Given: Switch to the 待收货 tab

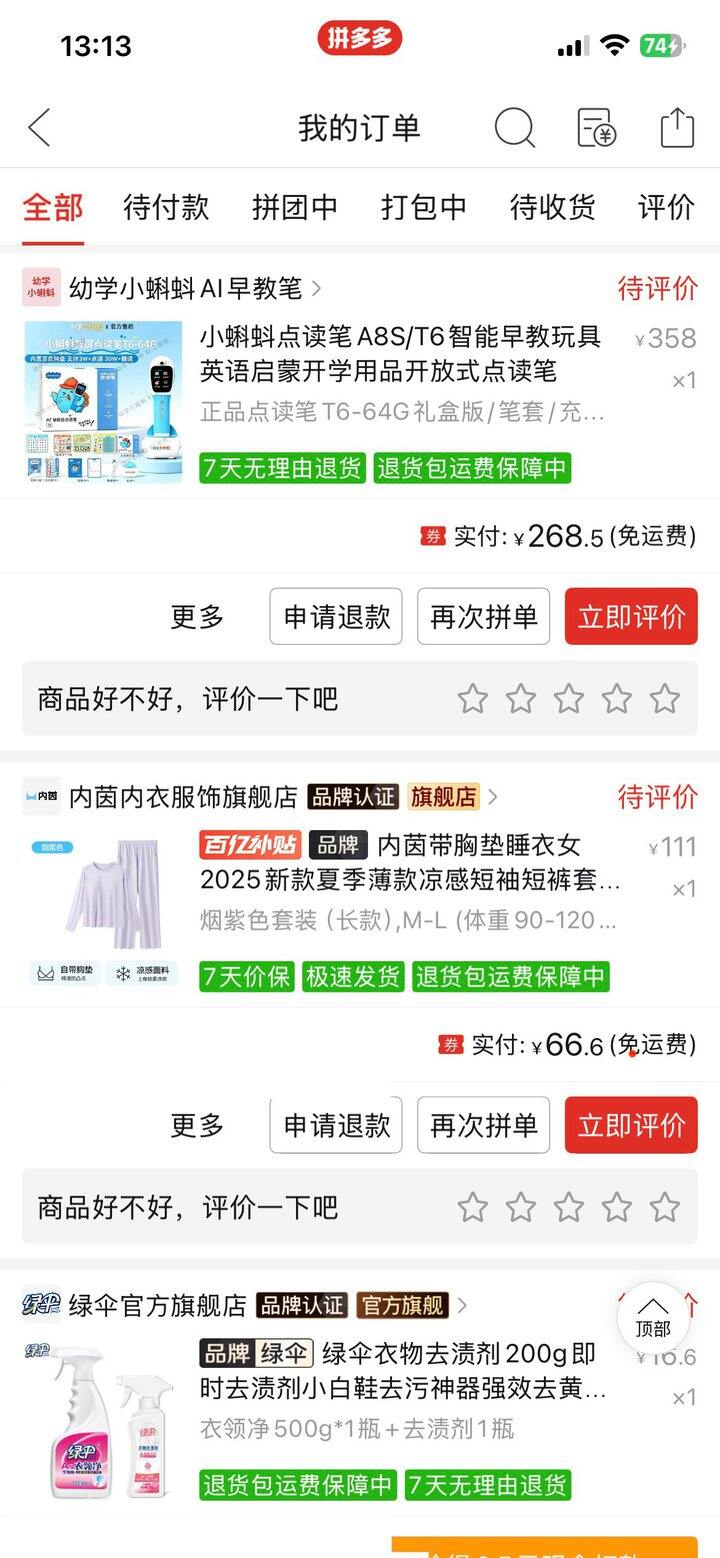Looking at the screenshot, I should pyautogui.click(x=553, y=207).
